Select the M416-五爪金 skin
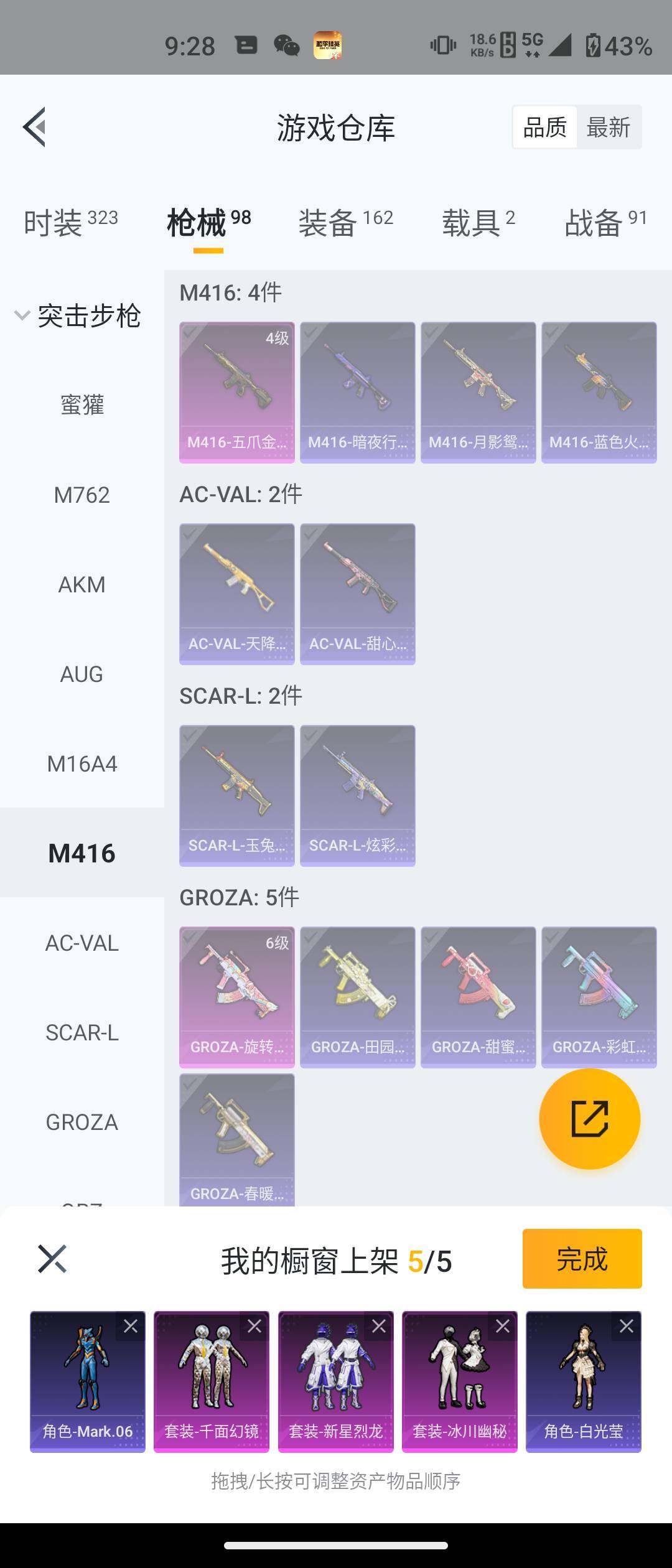The width and height of the screenshot is (672, 1568). tap(237, 392)
